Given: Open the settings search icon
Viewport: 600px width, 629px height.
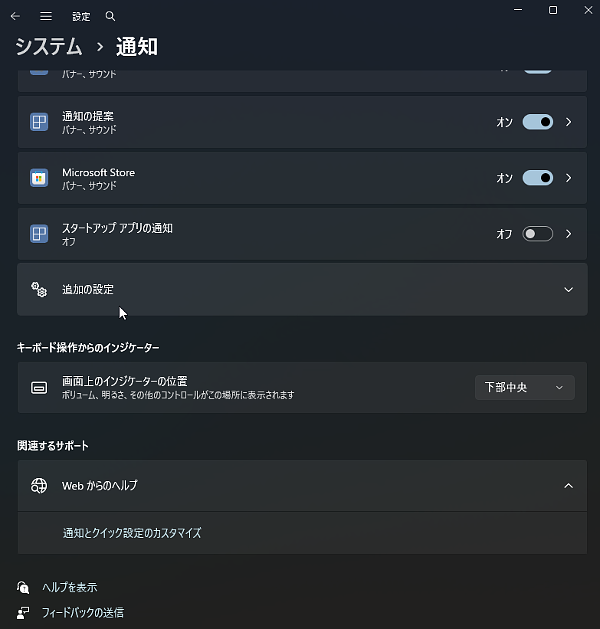Looking at the screenshot, I should tap(110, 16).
